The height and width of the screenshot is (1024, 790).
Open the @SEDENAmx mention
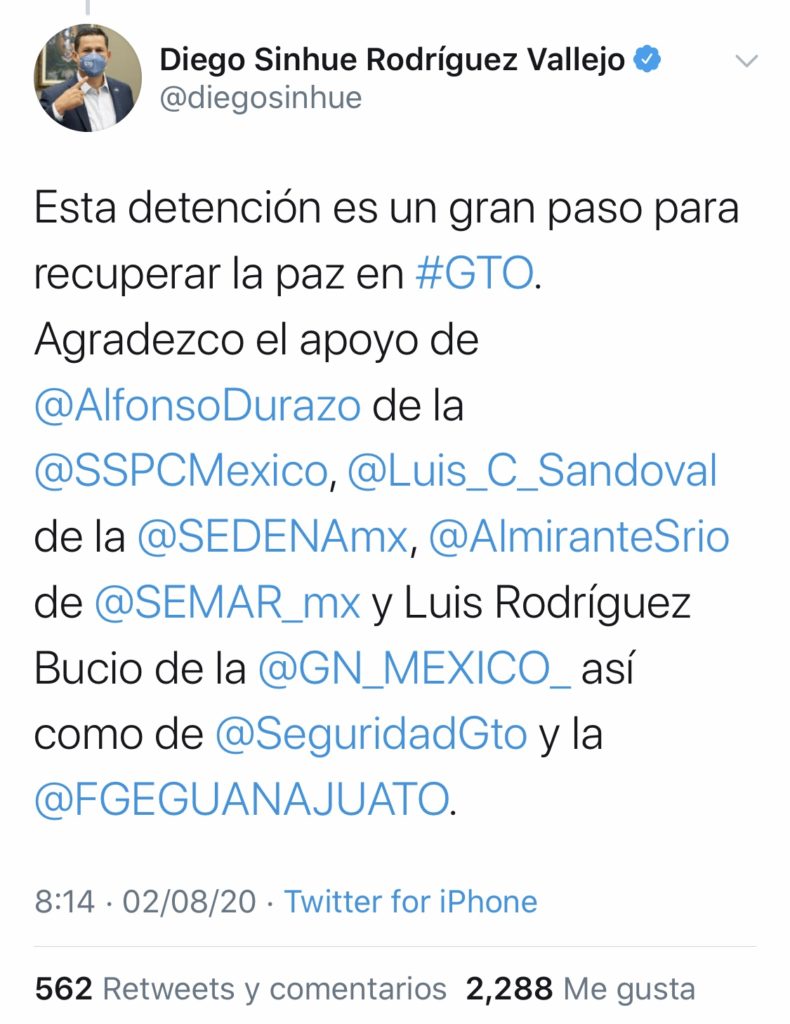[272, 537]
